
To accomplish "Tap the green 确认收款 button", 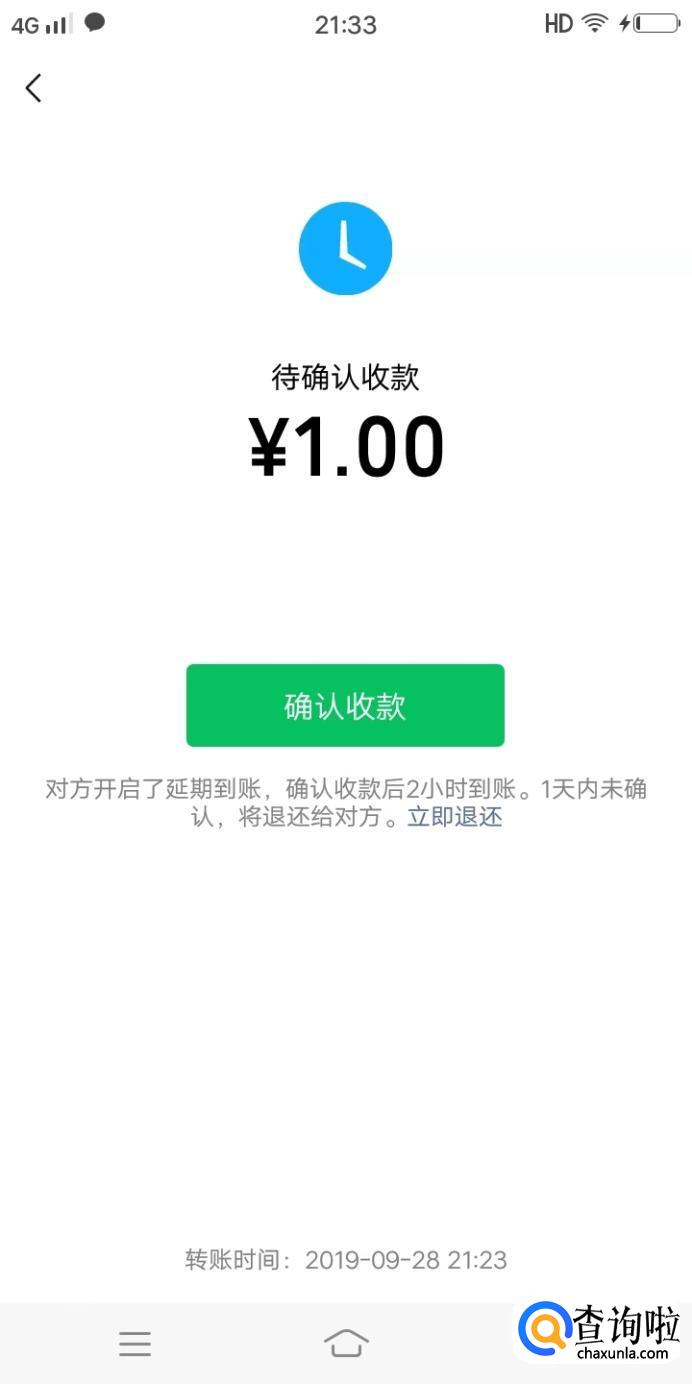I will click(x=345, y=705).
